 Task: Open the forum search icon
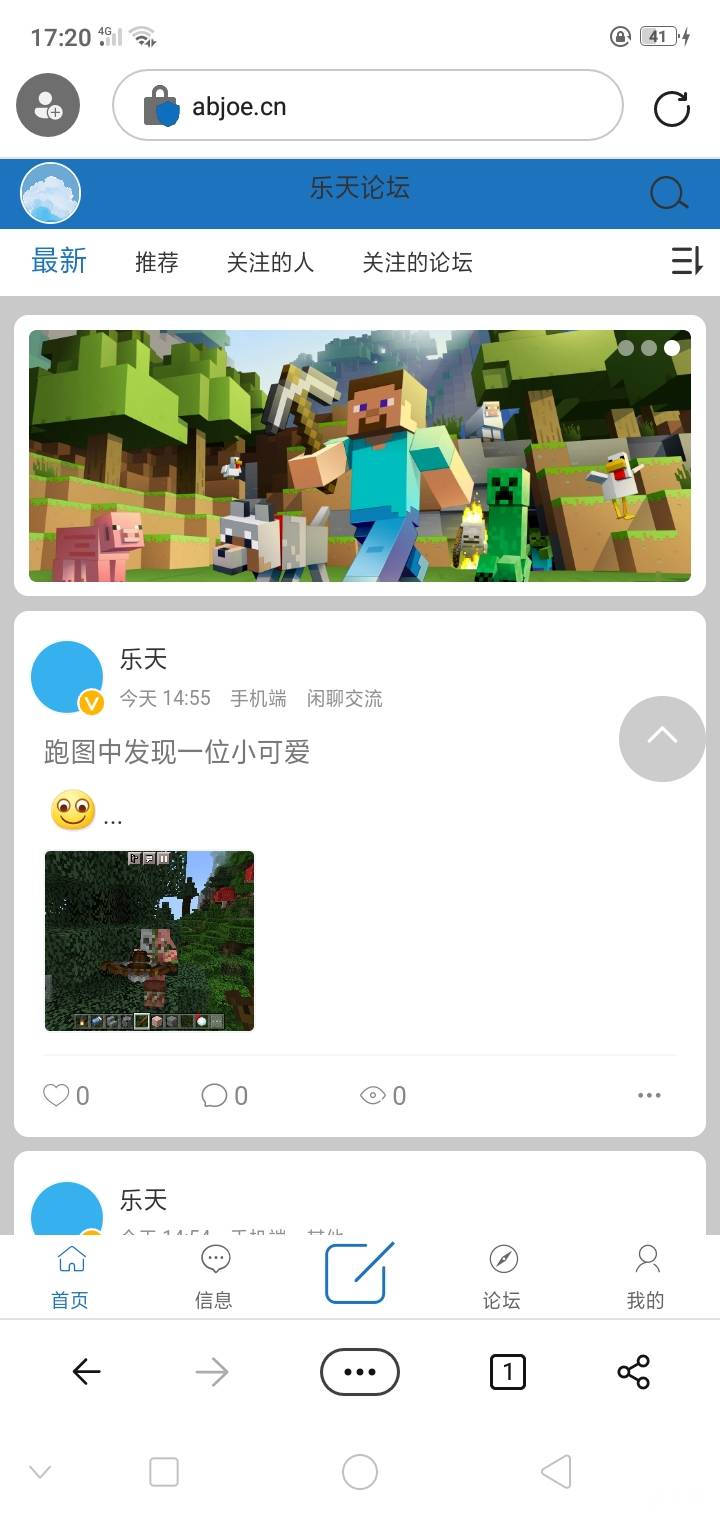[x=668, y=192]
